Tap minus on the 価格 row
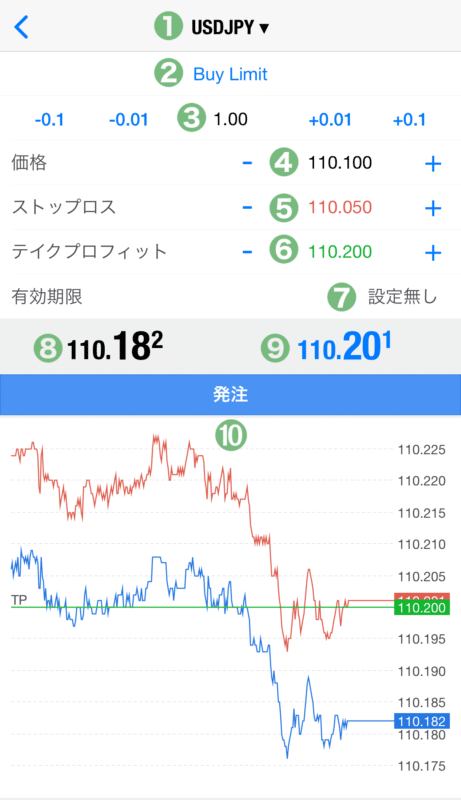 click(247, 163)
